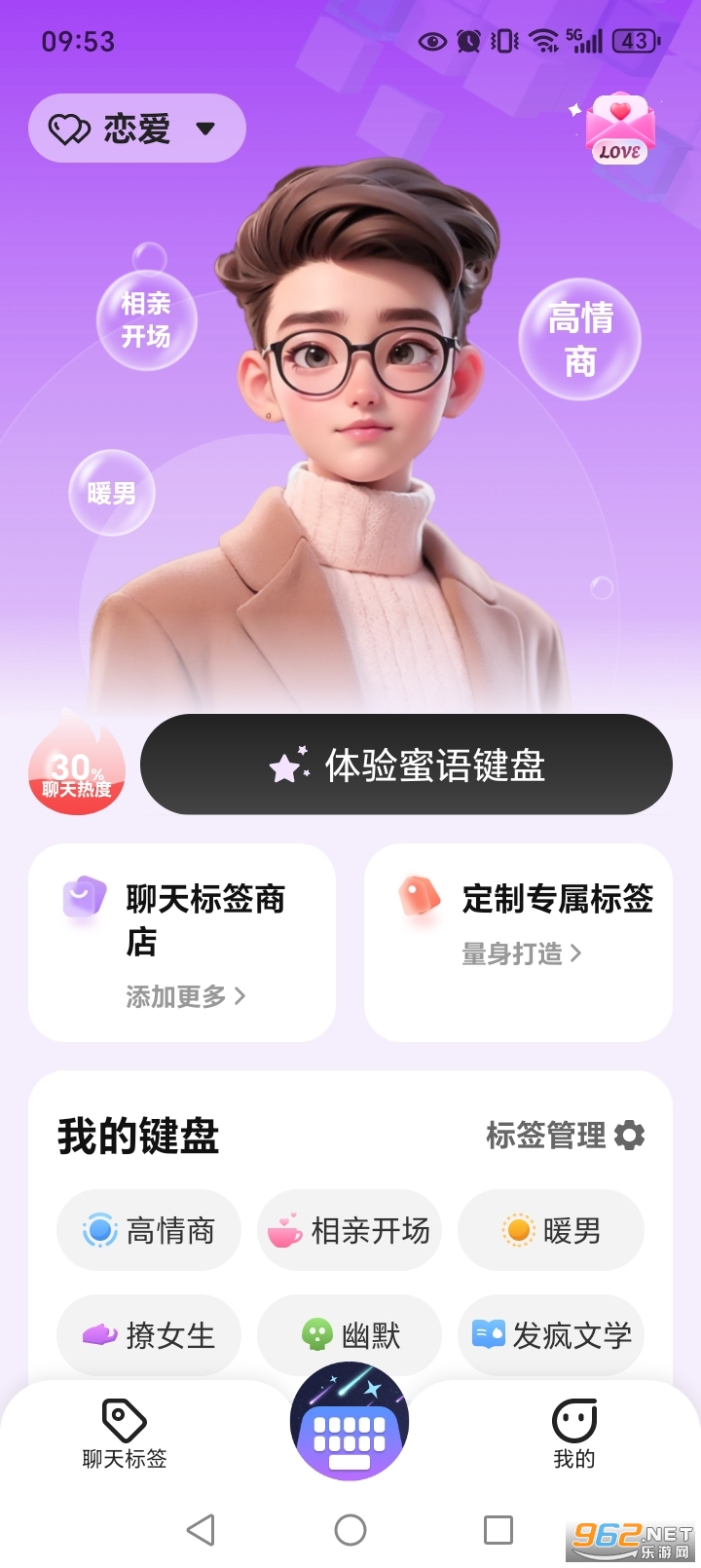Open the center keyboard tab
This screenshot has width=701, height=1568.
point(350,1423)
